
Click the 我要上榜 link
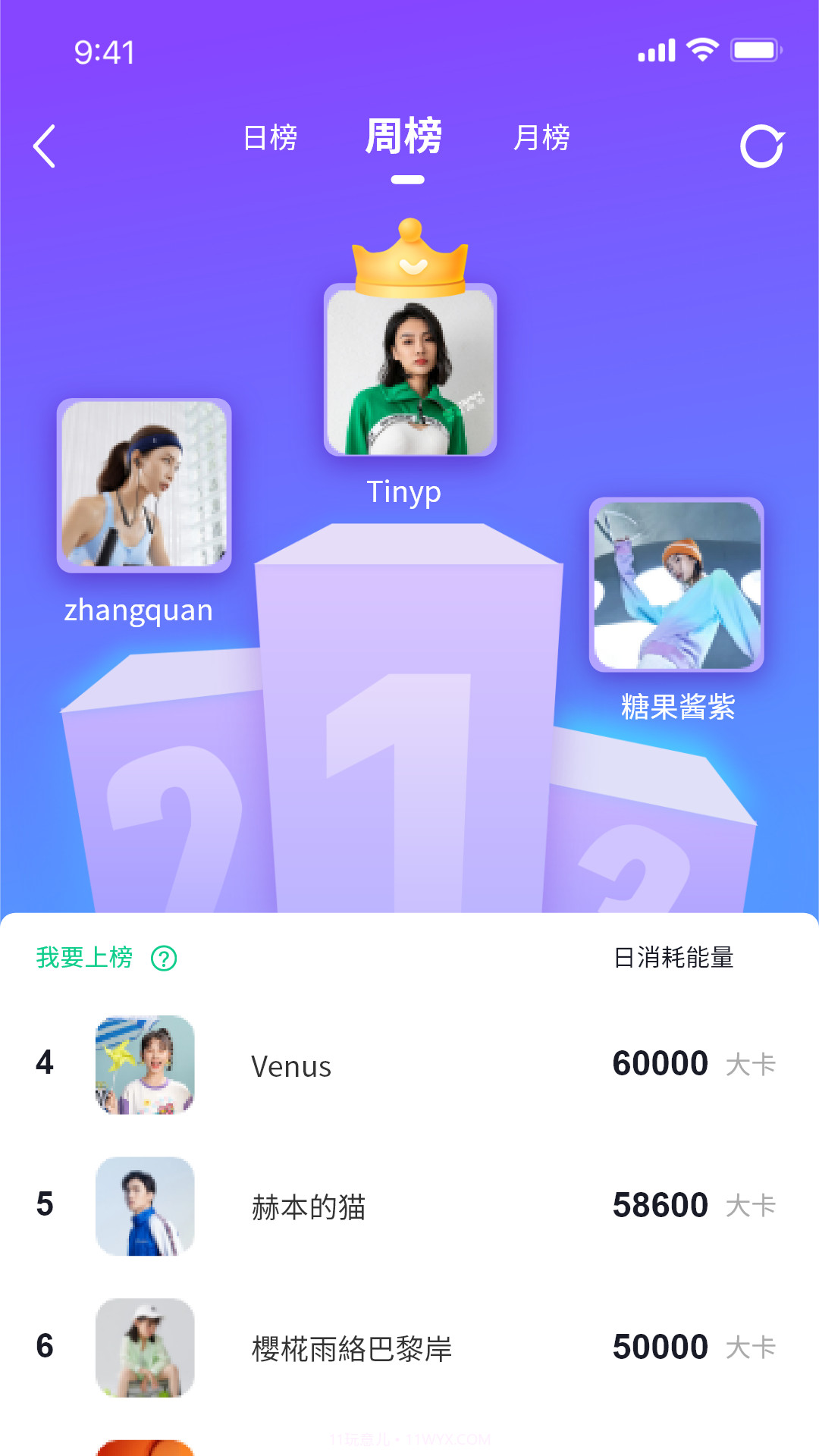83,959
